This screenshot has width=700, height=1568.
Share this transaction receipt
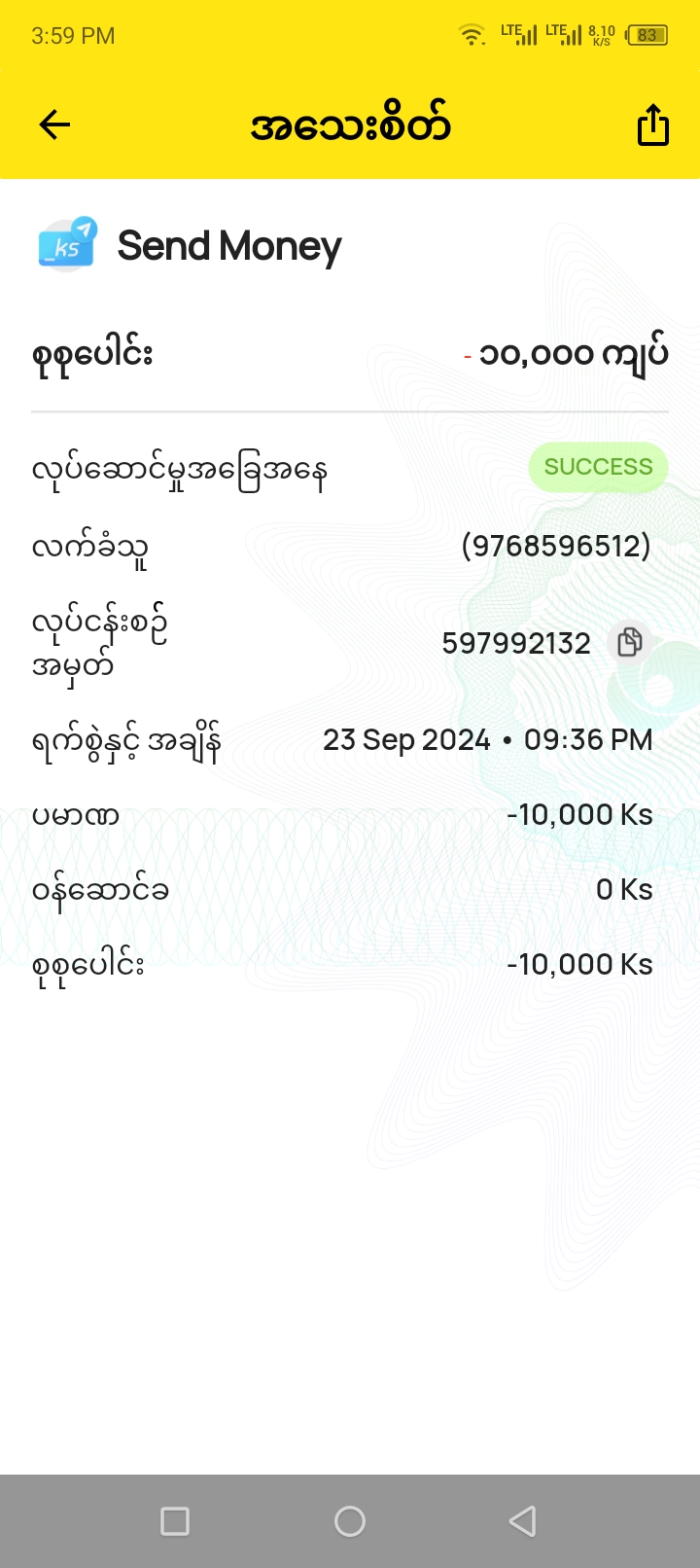coord(652,125)
